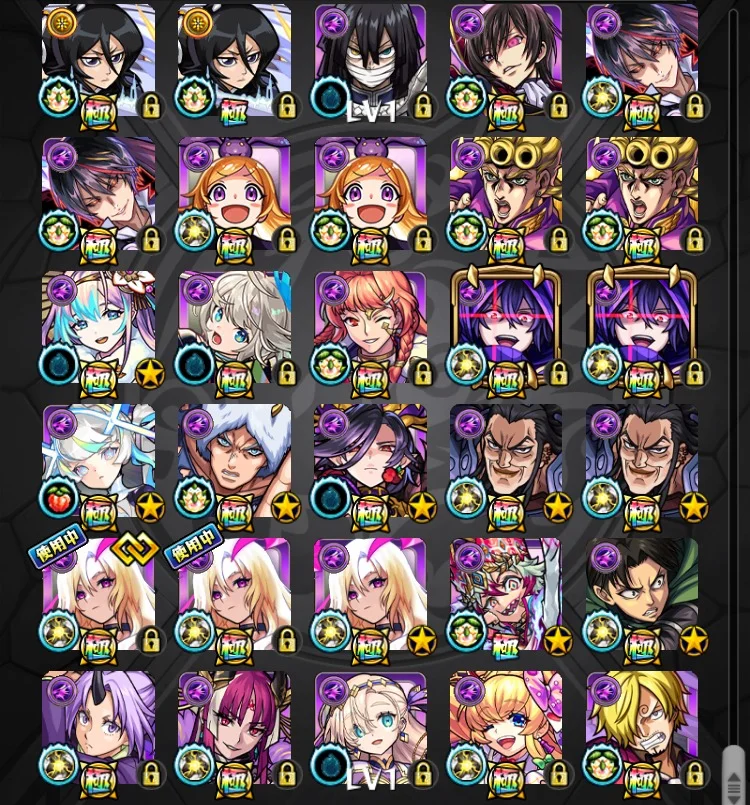Open the colorful crowned monster card
750x805 pixels.
point(506,592)
